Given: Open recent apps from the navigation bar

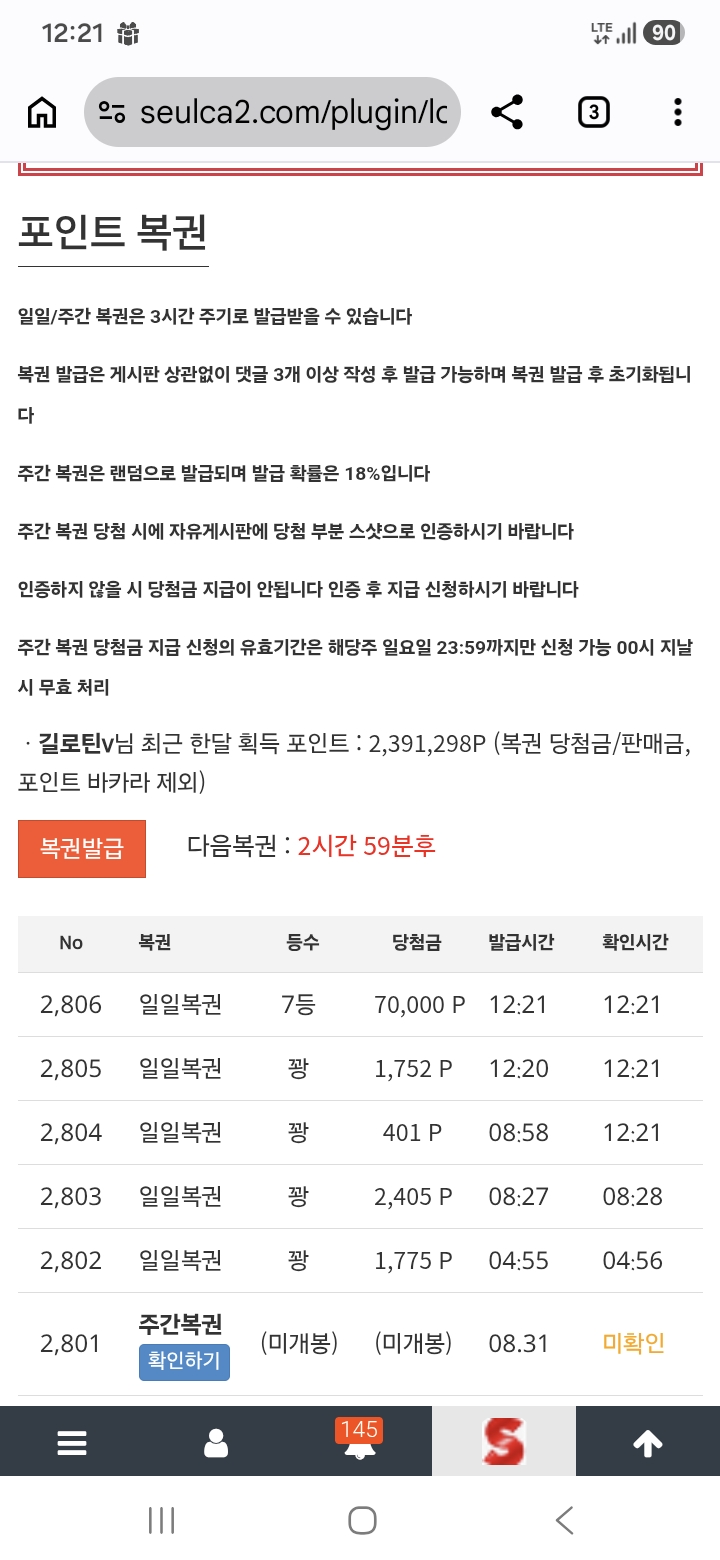Looking at the screenshot, I should click(161, 1520).
